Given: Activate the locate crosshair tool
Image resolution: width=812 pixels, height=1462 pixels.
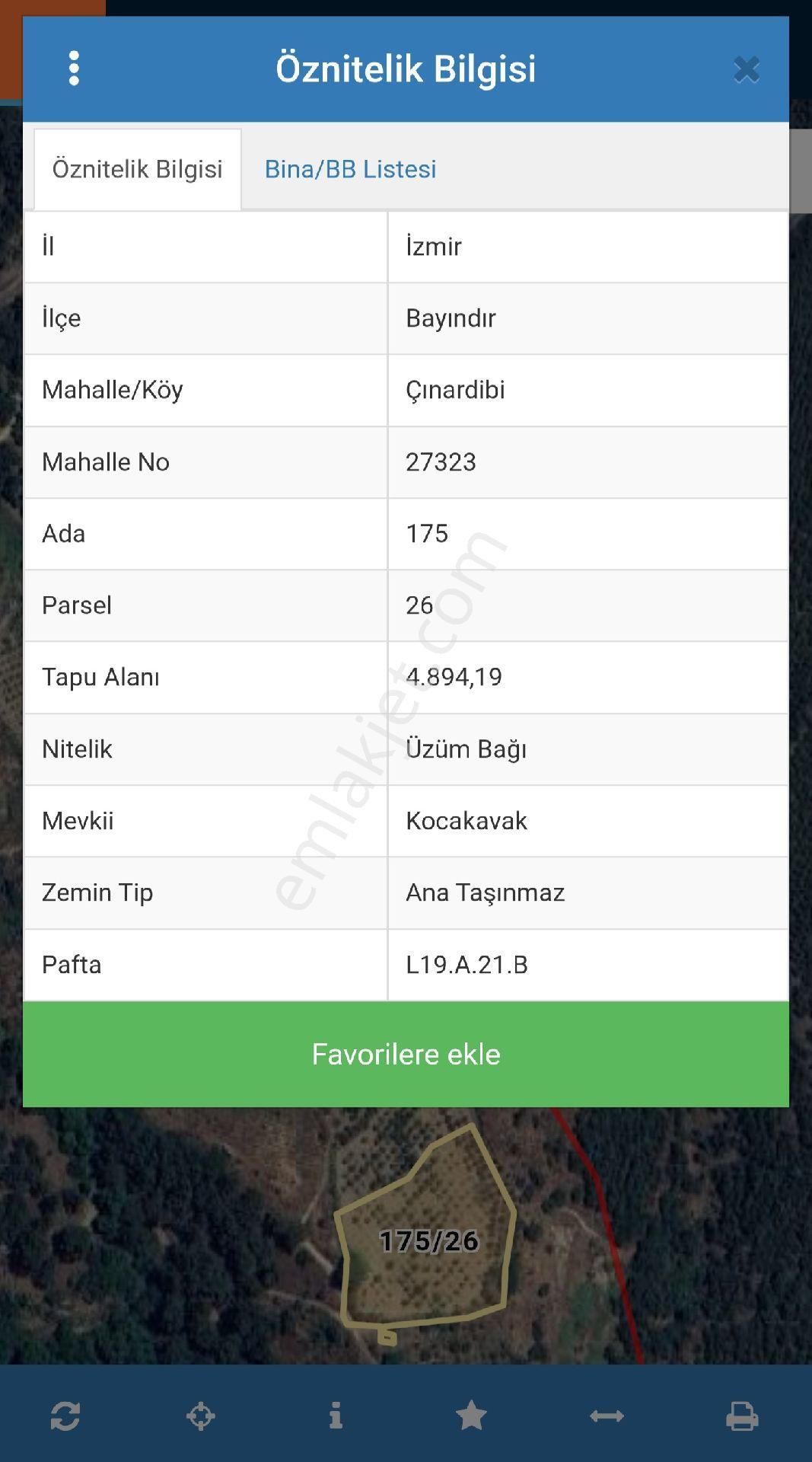Looking at the screenshot, I should pyautogui.click(x=202, y=1416).
